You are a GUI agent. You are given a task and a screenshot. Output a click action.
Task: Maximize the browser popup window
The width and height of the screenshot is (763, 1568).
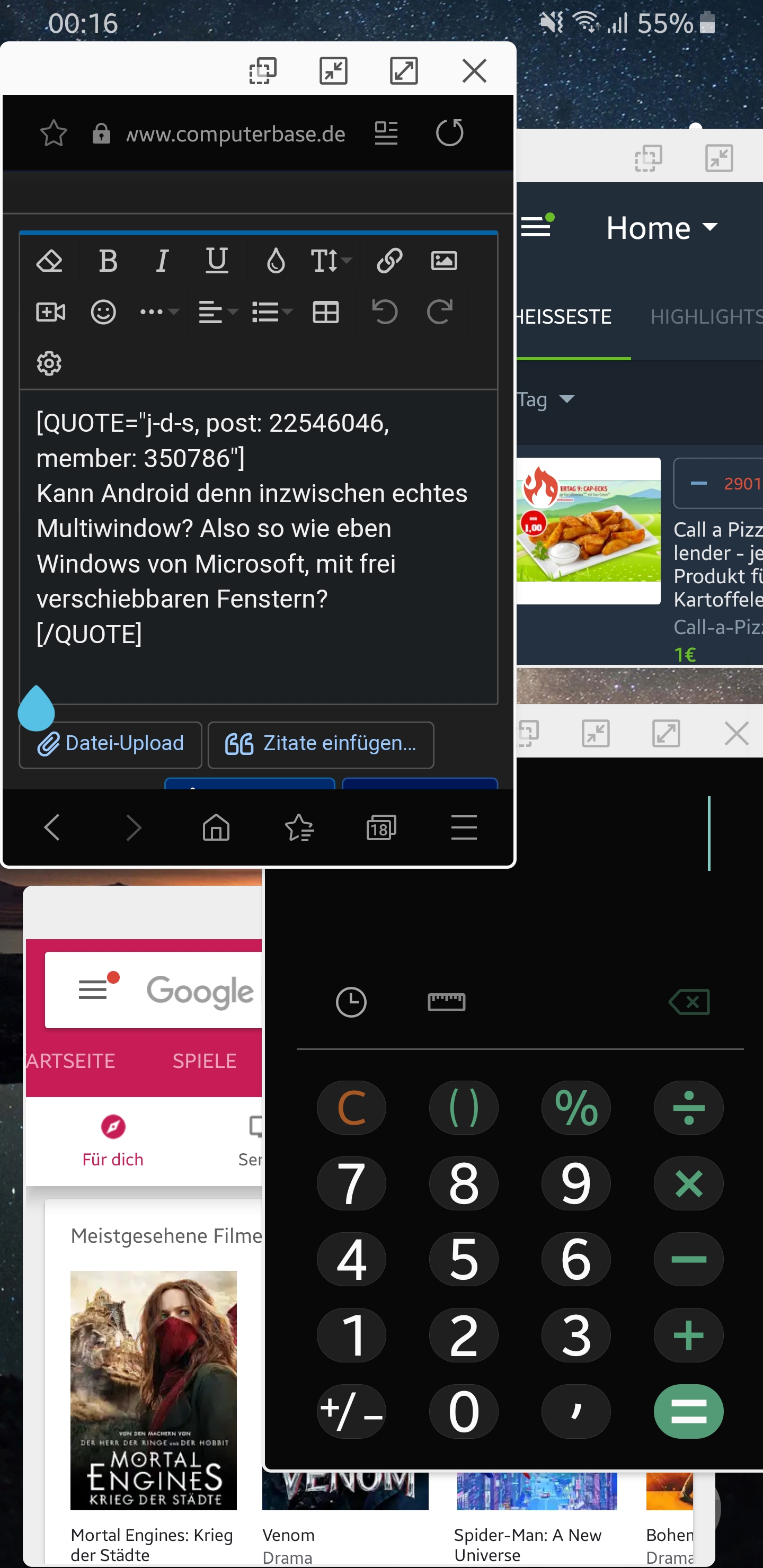coord(404,70)
